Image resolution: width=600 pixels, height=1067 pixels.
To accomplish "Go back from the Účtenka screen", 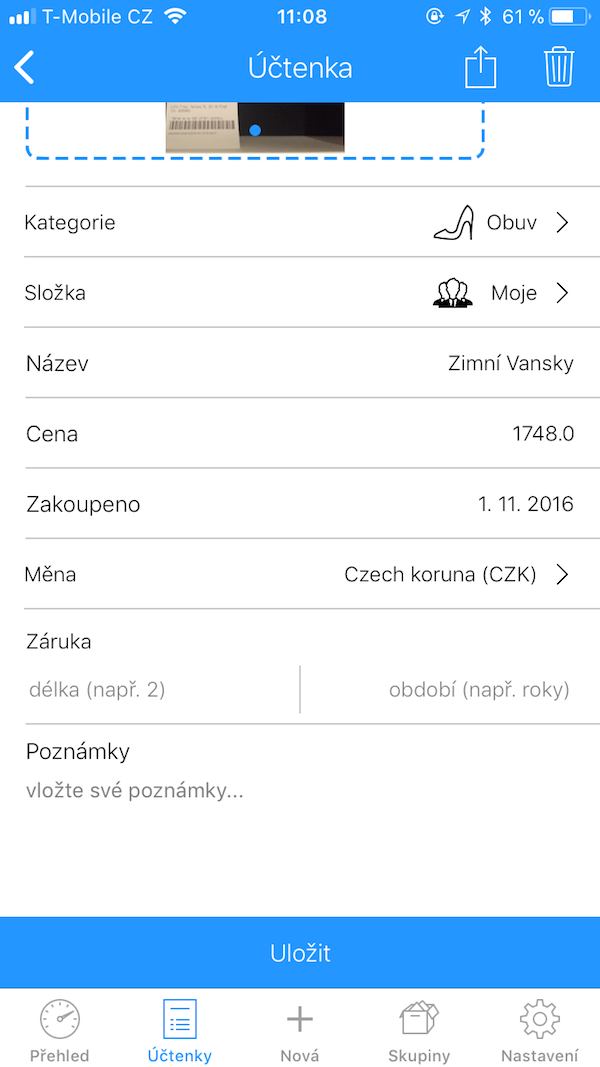I will point(26,68).
